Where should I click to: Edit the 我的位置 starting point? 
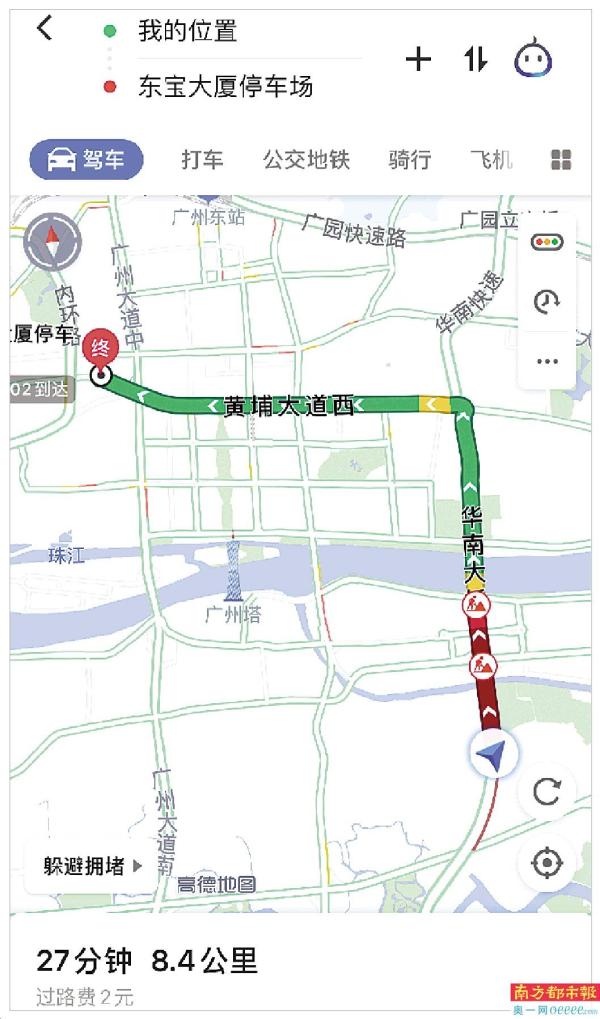click(x=187, y=31)
